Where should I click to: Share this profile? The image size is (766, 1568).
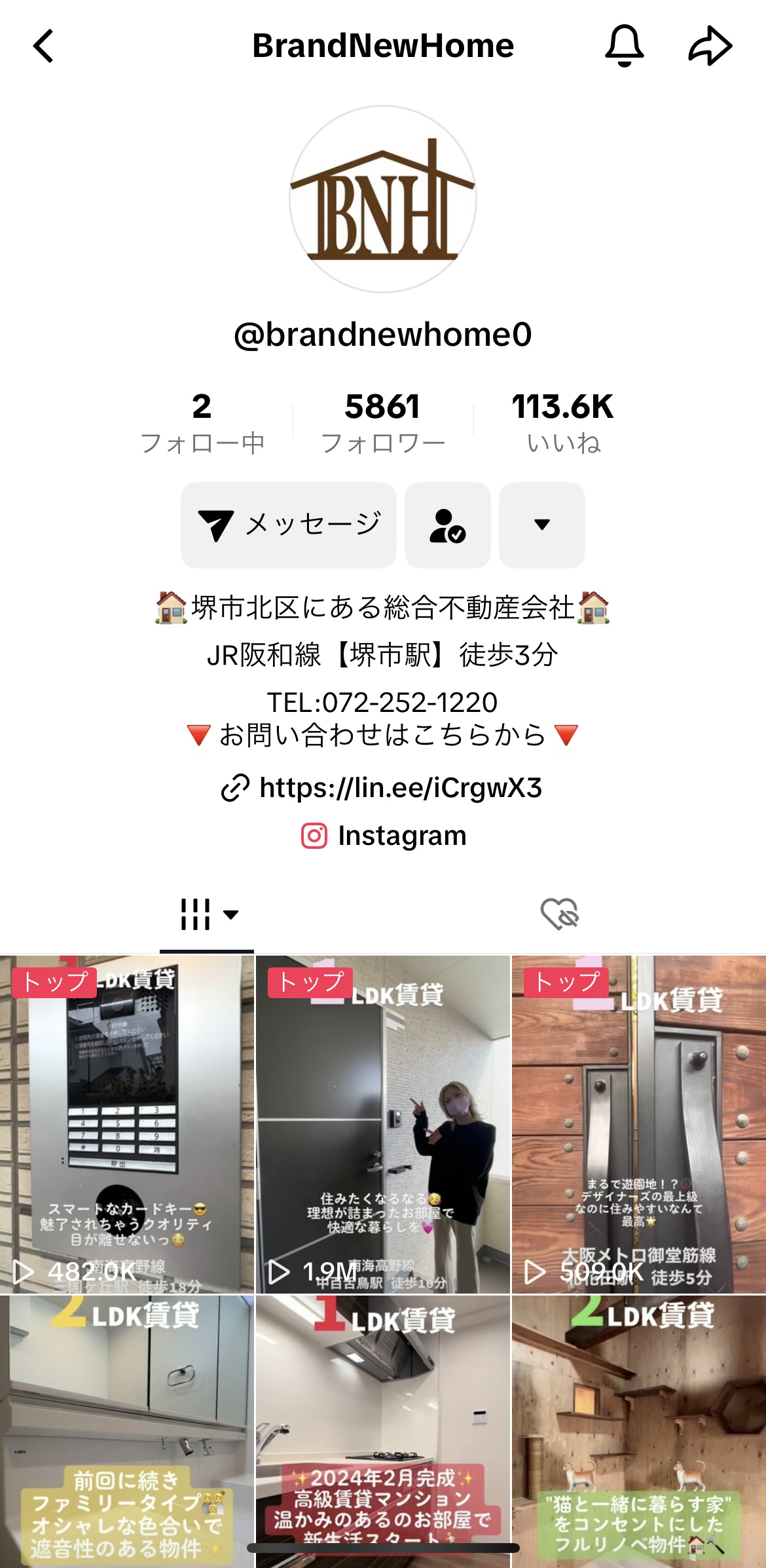pos(710,46)
